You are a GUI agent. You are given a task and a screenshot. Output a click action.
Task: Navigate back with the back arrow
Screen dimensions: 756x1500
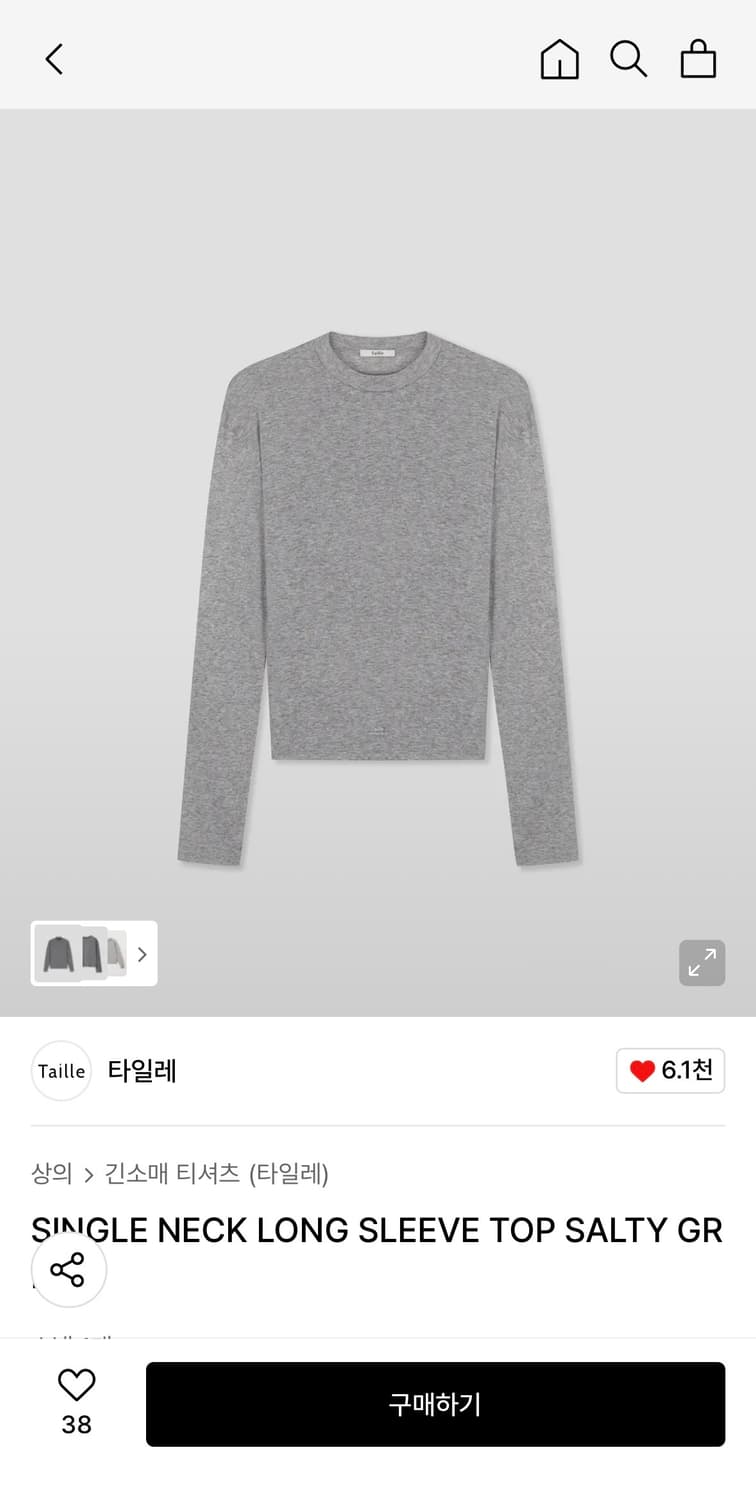click(x=54, y=58)
